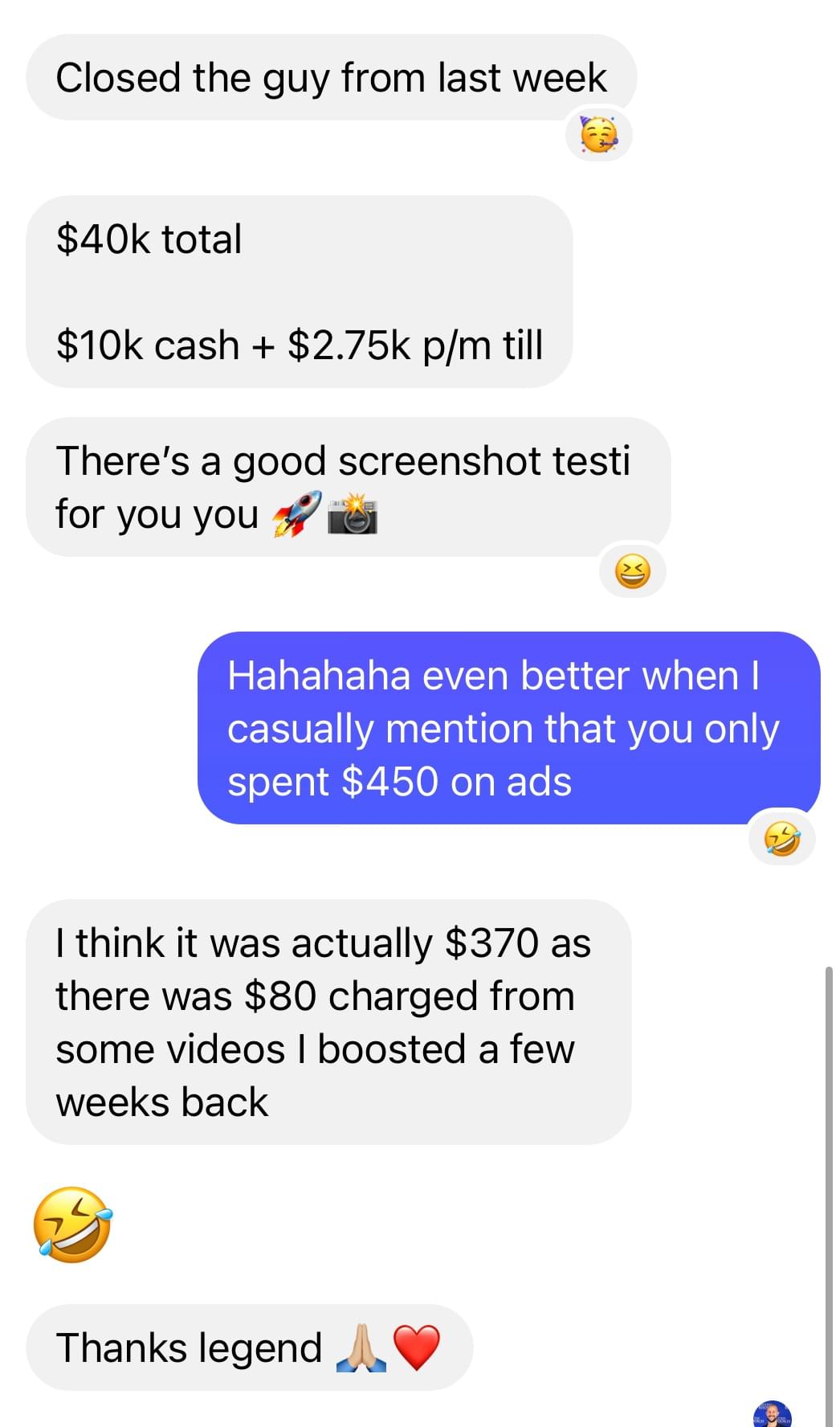Viewport: 840px width, 1427px height.
Task: Open the party-face reaction on "Closed the guy" message
Action: pyautogui.click(x=598, y=135)
